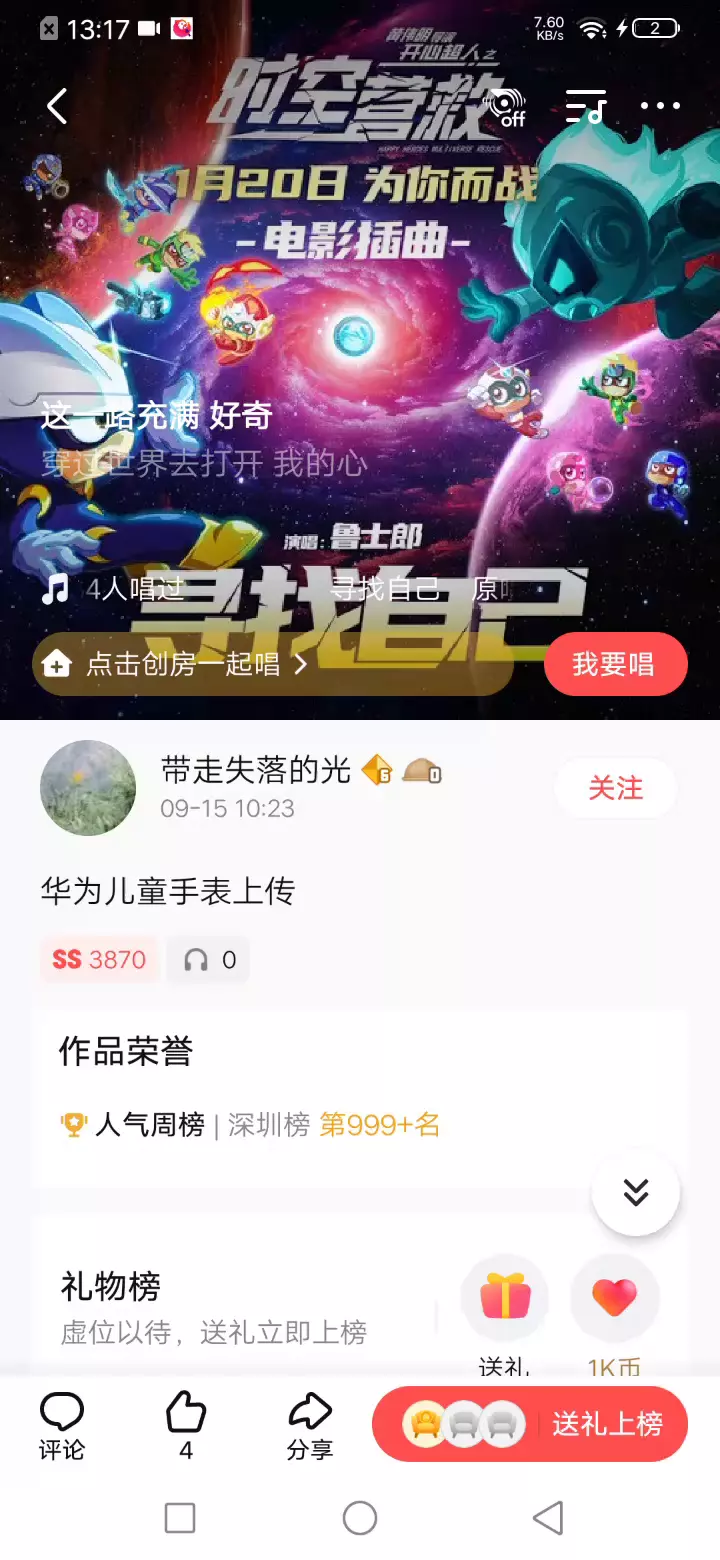Viewport: 720px width, 1560px height.
Task: Tap the 我要唱 button
Action: point(615,664)
